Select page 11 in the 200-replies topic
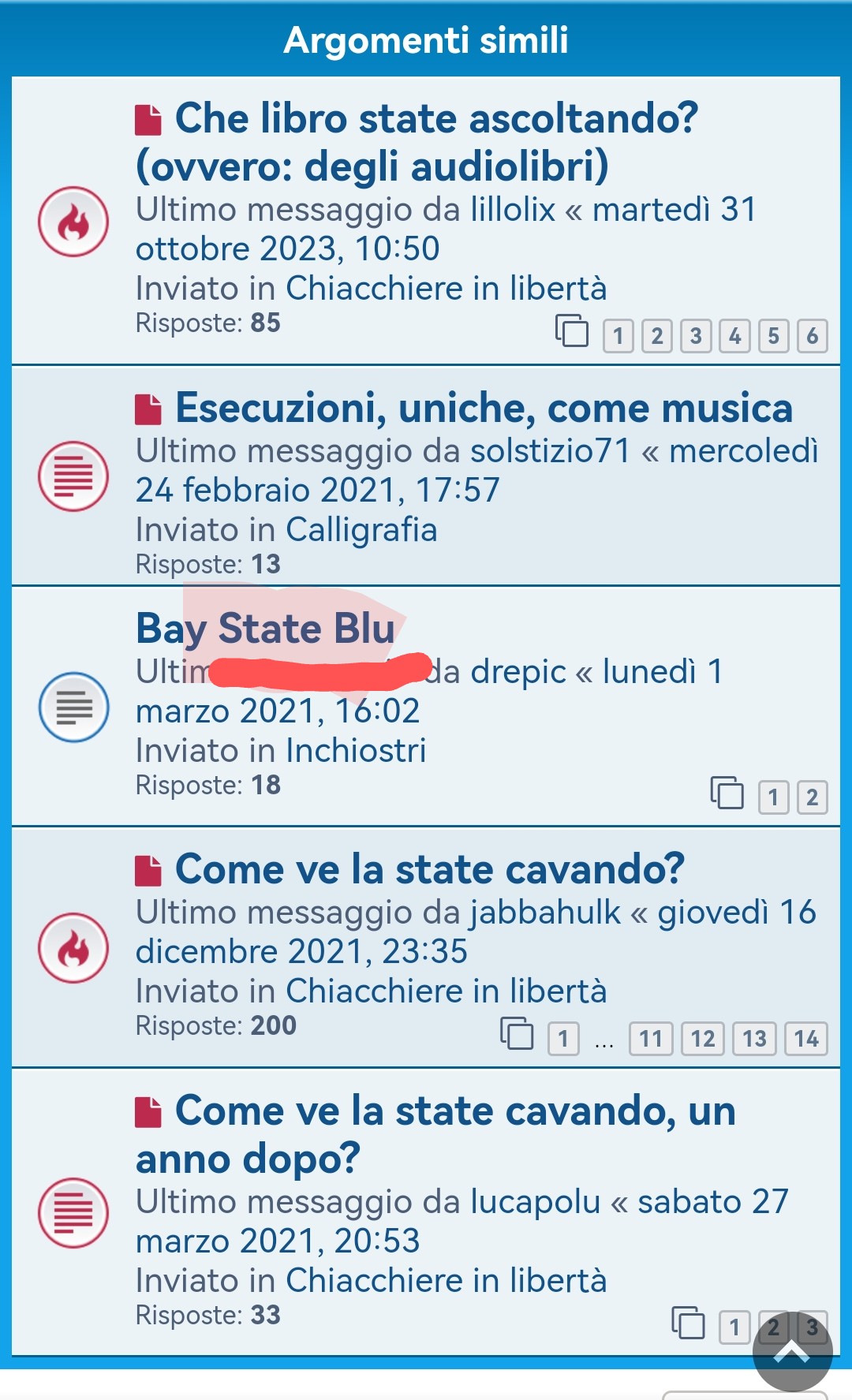Image resolution: width=852 pixels, height=1400 pixels. coord(650,1039)
